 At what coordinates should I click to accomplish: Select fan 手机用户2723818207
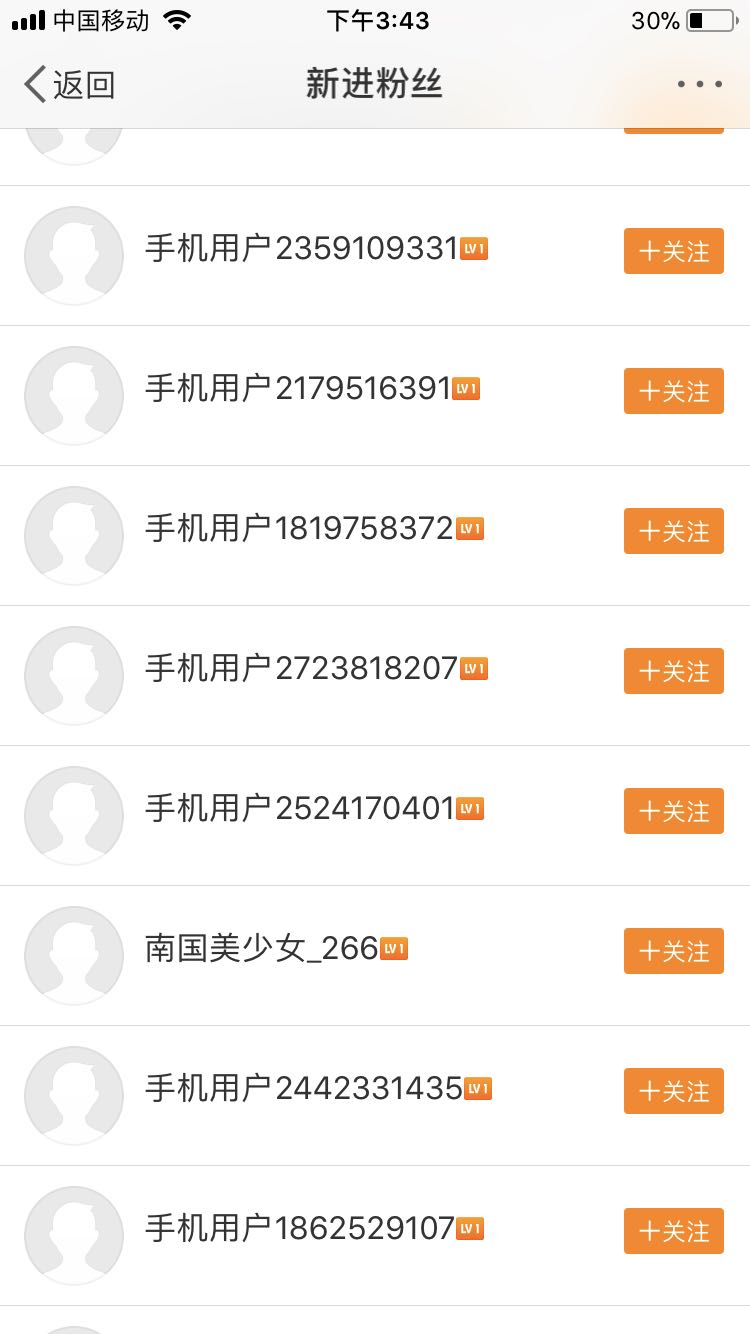click(x=301, y=669)
